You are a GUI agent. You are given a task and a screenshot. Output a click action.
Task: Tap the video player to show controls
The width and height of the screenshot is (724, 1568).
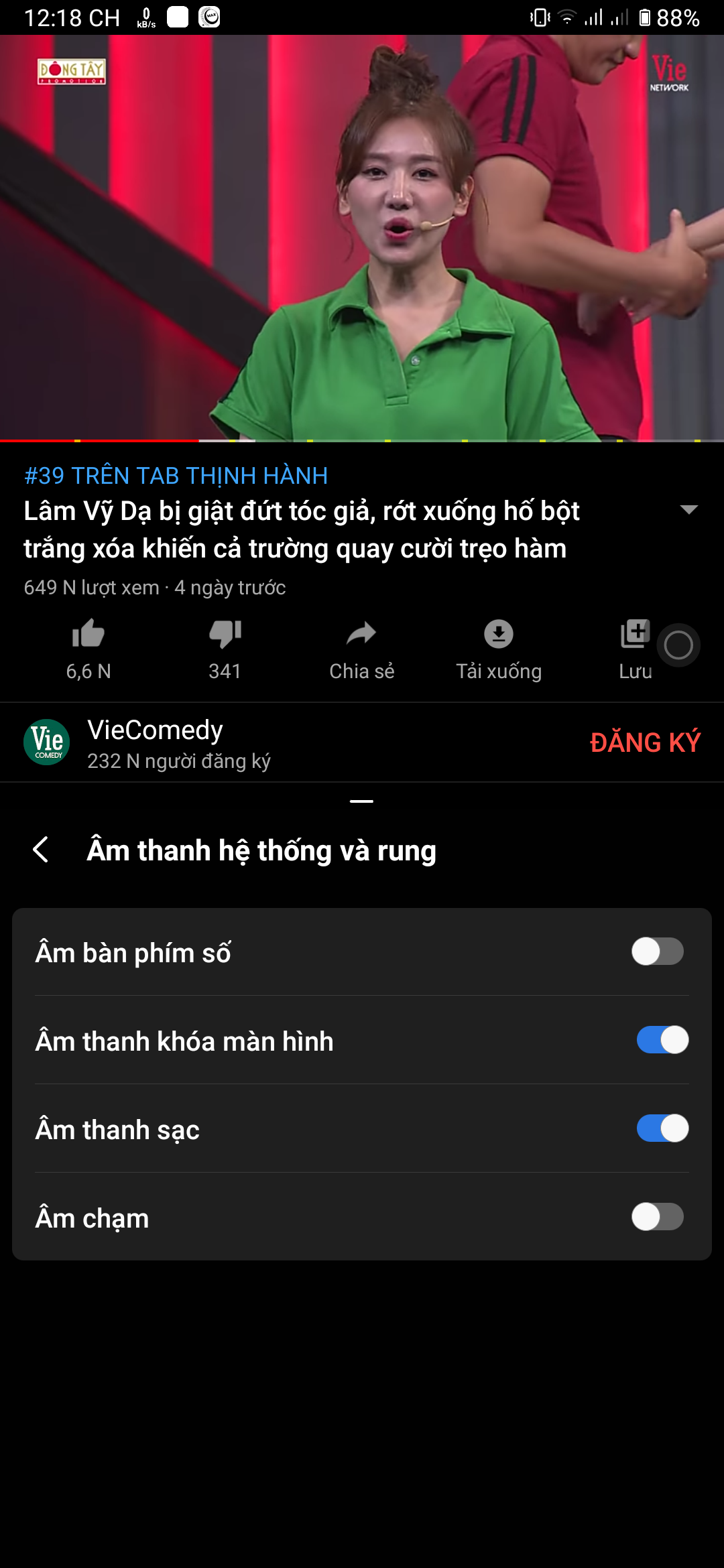click(362, 238)
